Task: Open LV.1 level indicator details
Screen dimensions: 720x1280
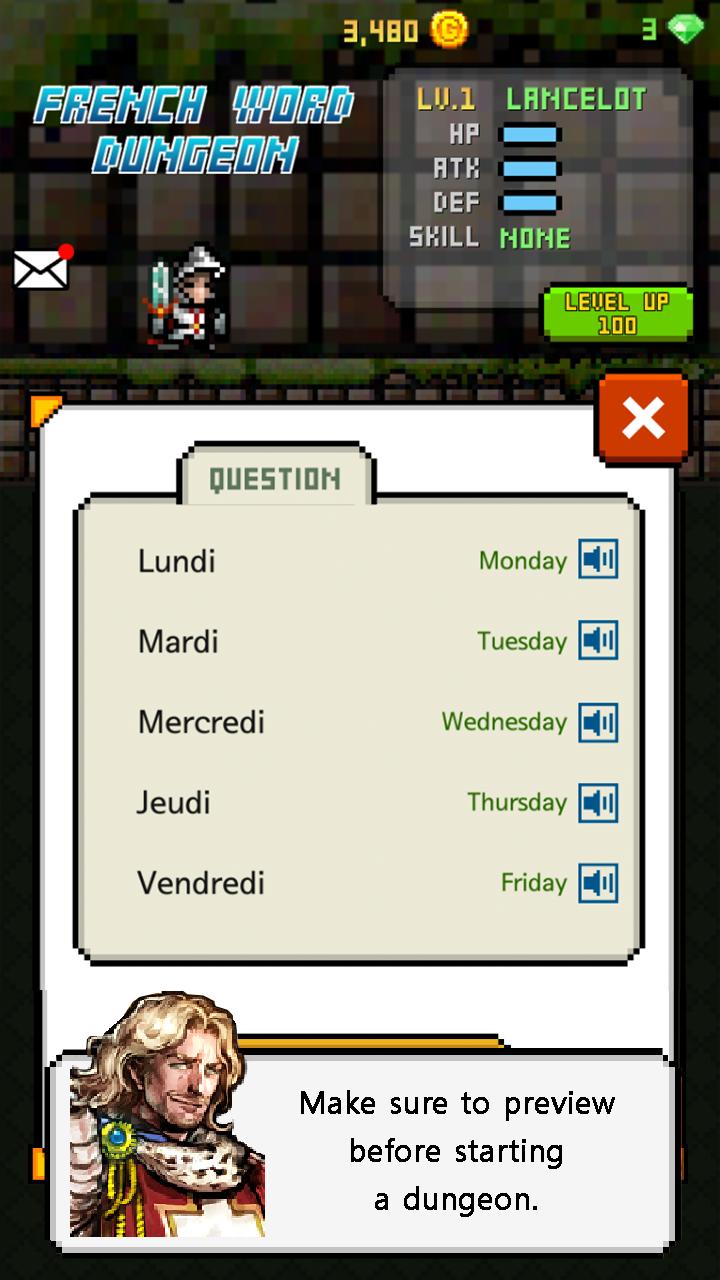Action: tap(446, 99)
